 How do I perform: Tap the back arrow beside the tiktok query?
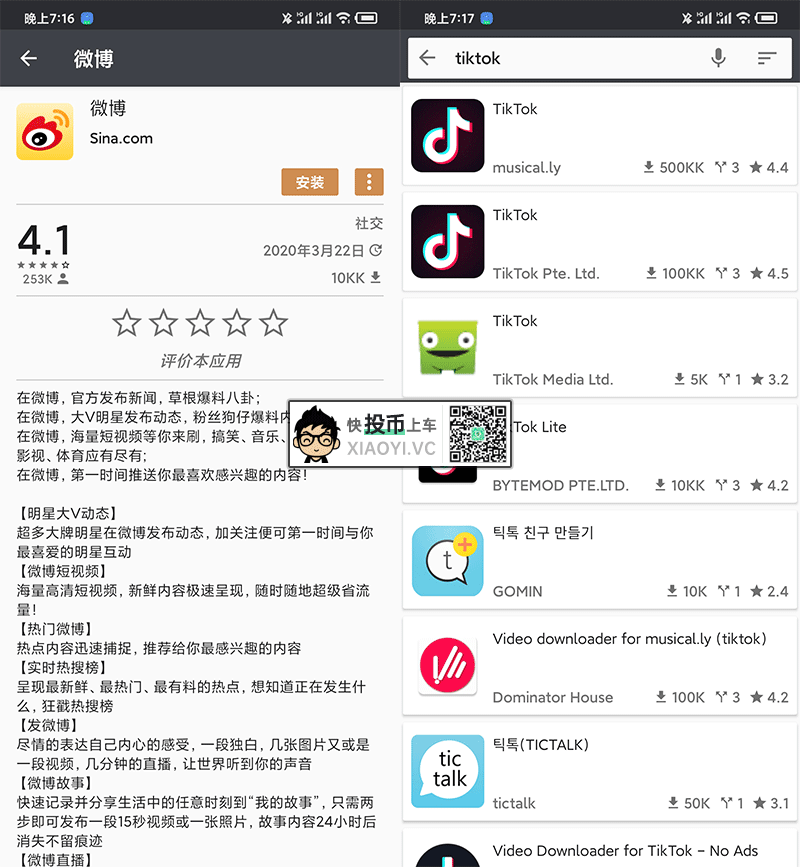point(428,58)
